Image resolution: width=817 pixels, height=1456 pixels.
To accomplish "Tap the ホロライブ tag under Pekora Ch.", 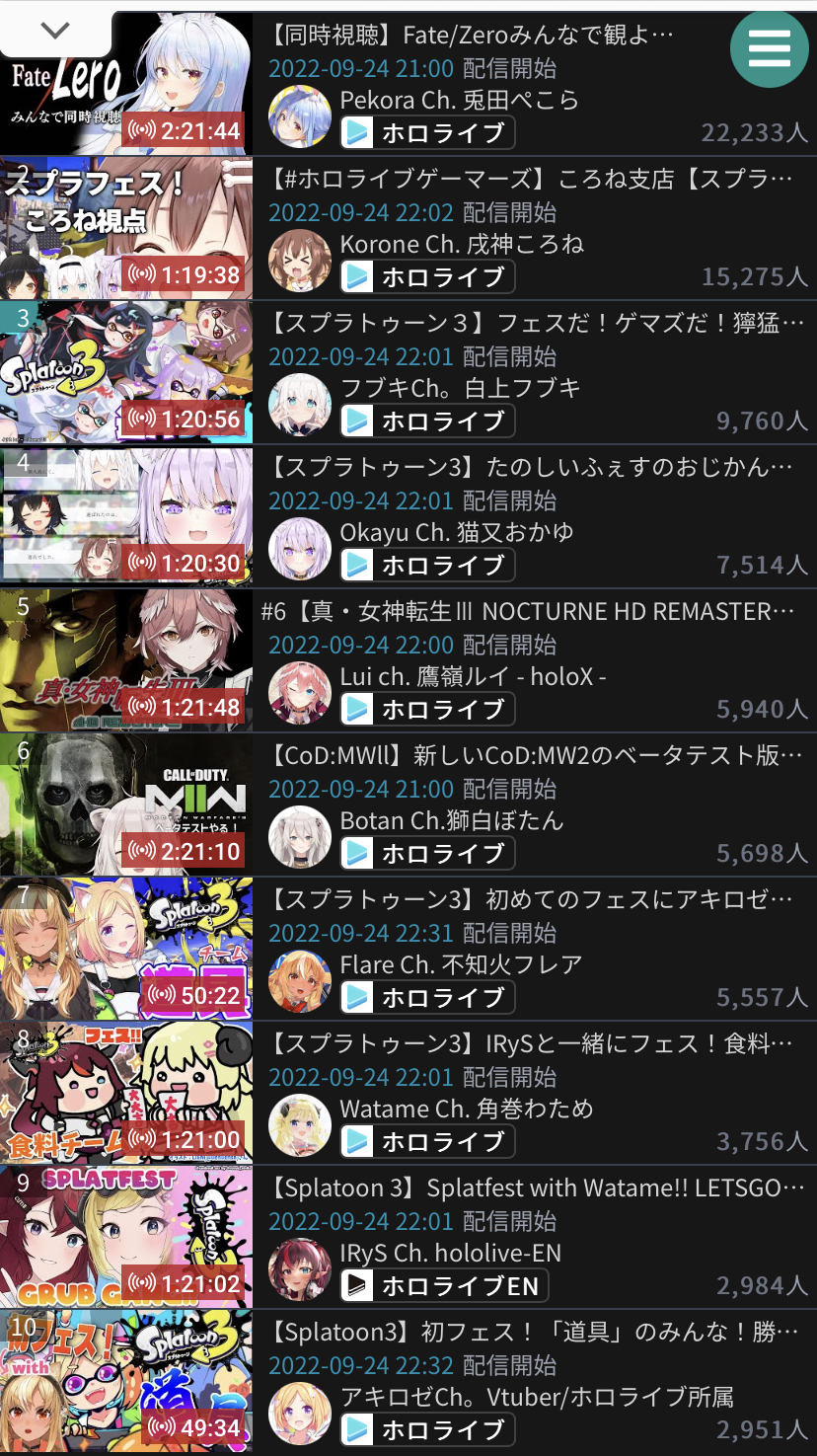I will click(427, 132).
